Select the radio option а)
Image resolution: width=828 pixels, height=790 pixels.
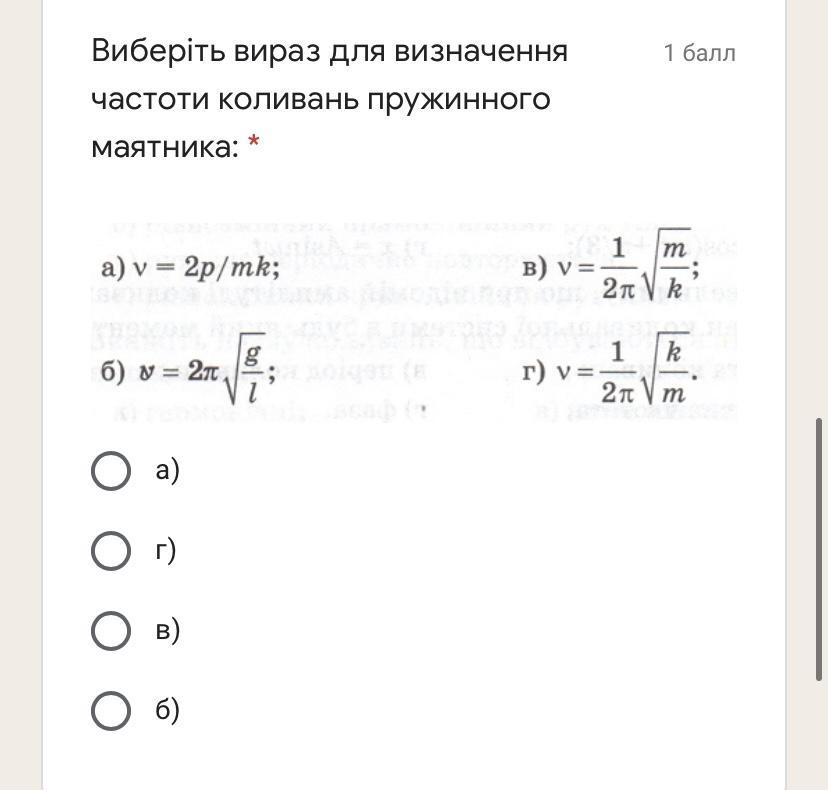[111, 471]
